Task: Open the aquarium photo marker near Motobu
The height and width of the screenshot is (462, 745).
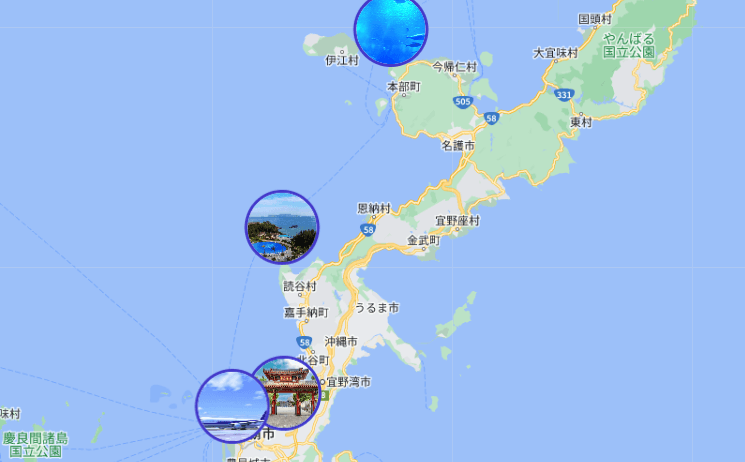Action: (x=391, y=30)
